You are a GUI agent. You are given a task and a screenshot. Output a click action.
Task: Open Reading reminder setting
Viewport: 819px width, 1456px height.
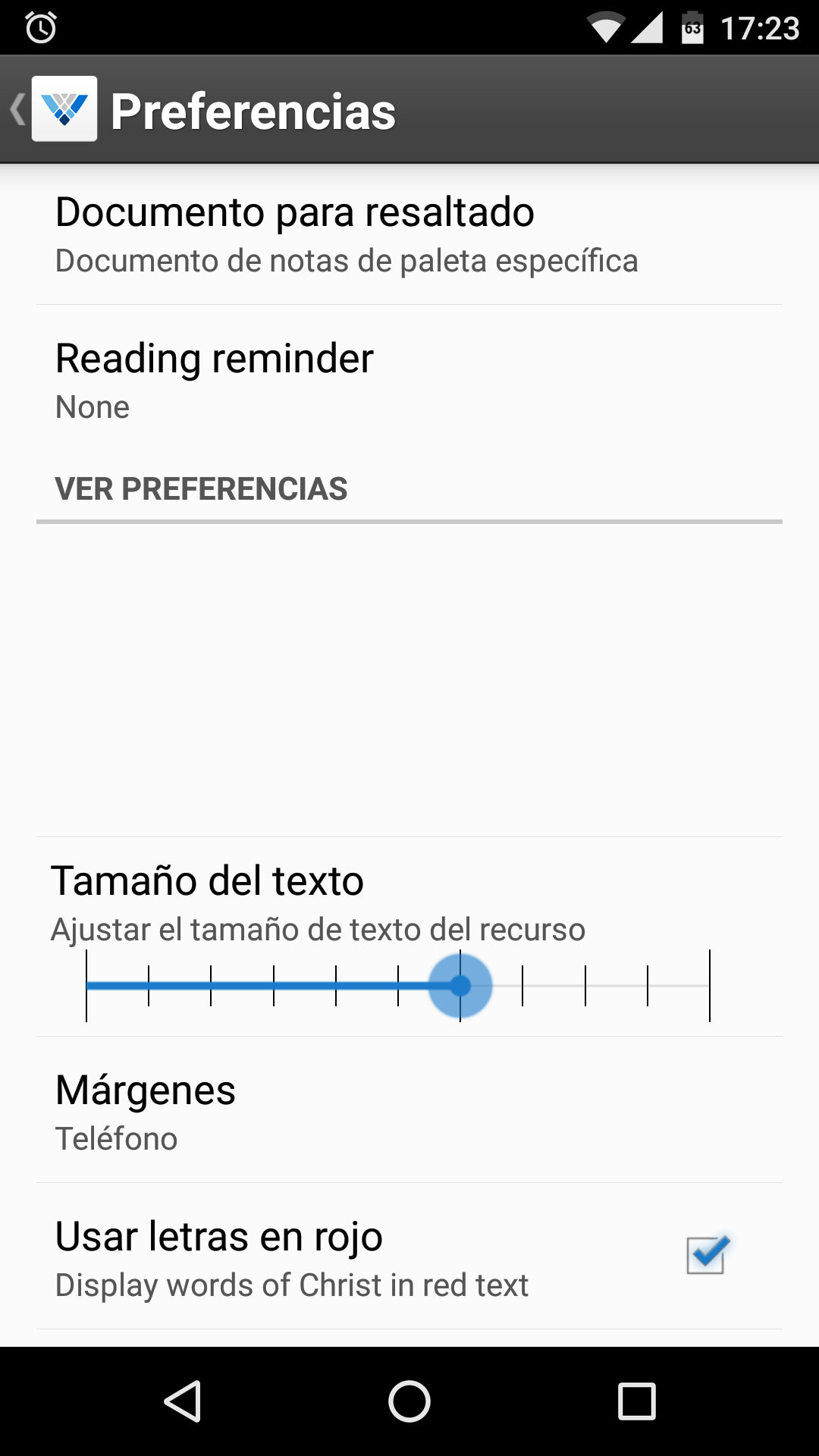pos(409,379)
